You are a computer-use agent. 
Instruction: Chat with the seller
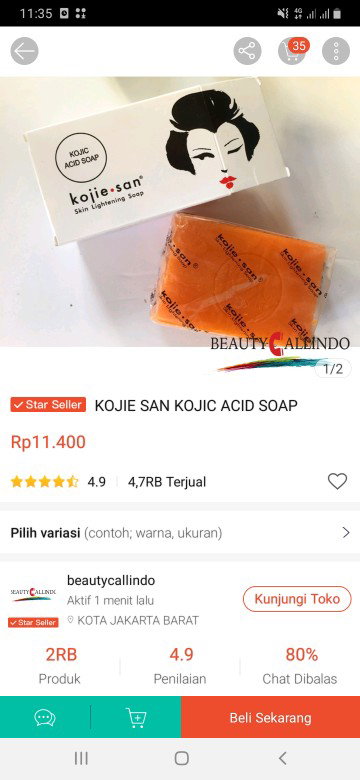pyautogui.click(x=45, y=717)
